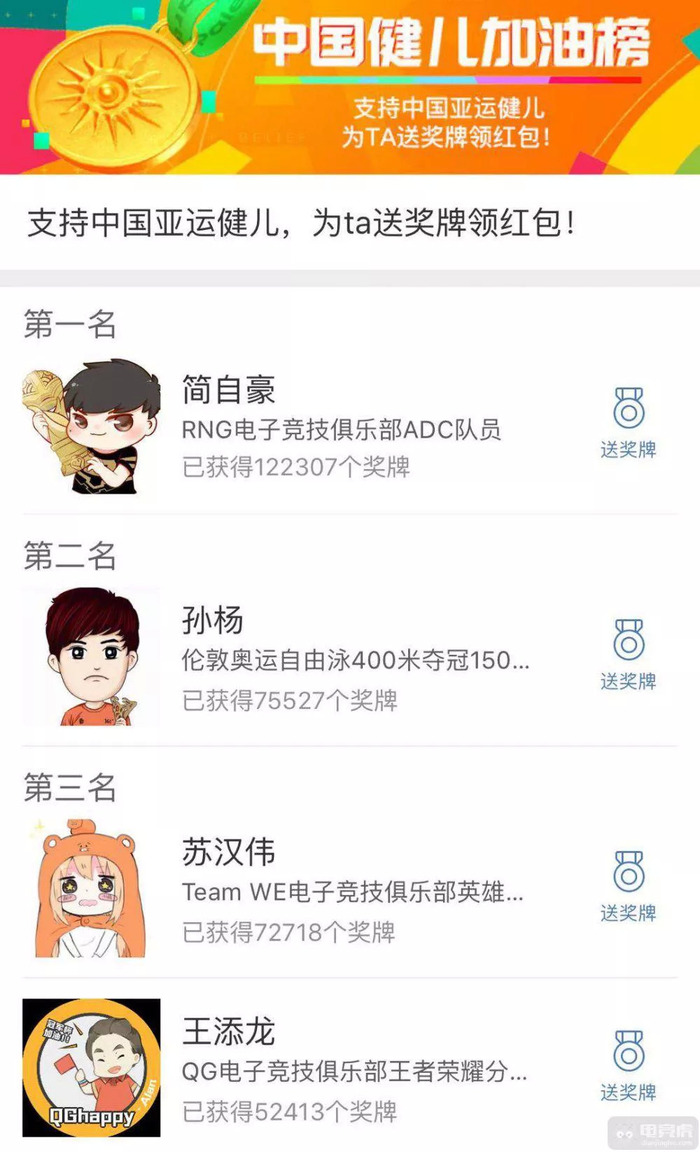Send a medal to 简自豪
Viewport: 700px width, 1152px height.
pyautogui.click(x=628, y=423)
